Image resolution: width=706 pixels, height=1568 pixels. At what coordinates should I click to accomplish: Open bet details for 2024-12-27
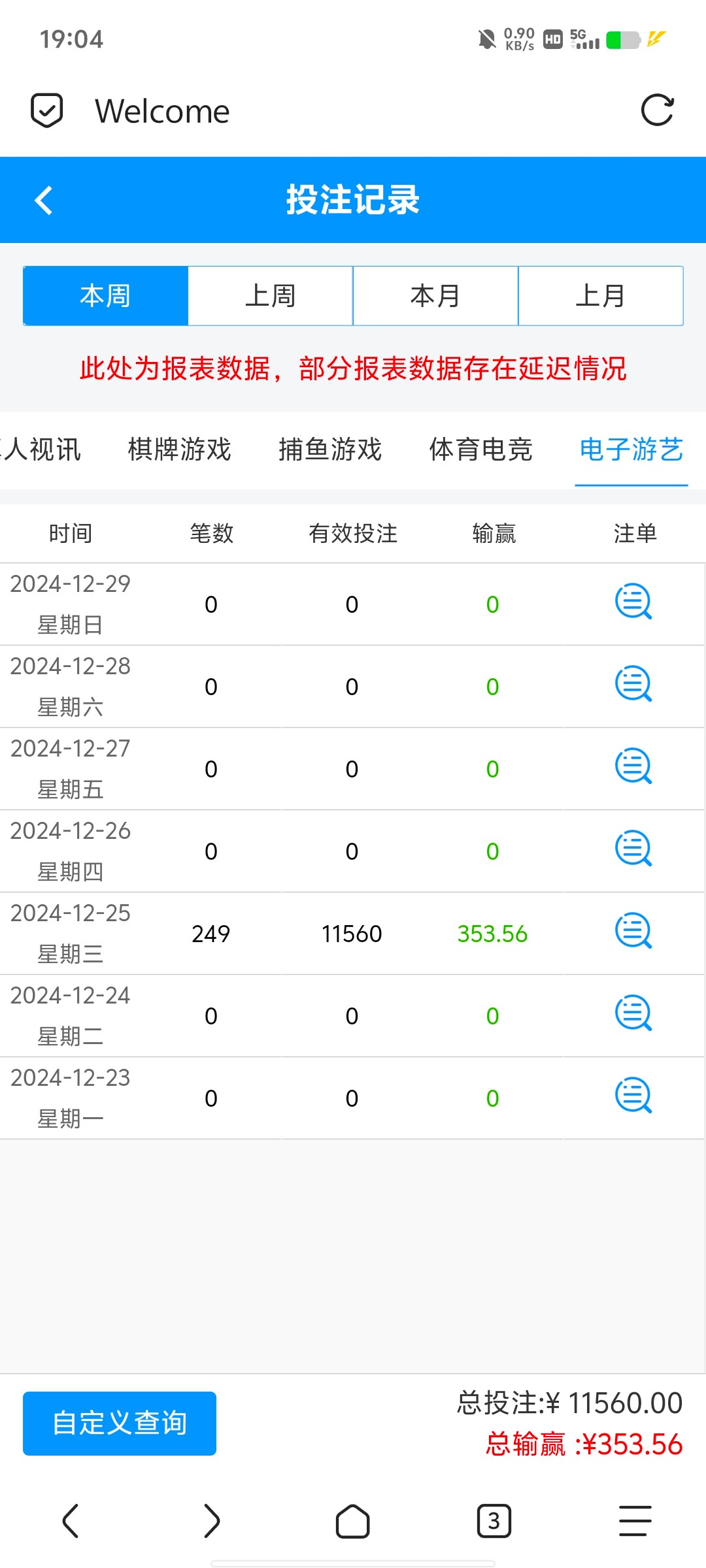click(x=633, y=766)
